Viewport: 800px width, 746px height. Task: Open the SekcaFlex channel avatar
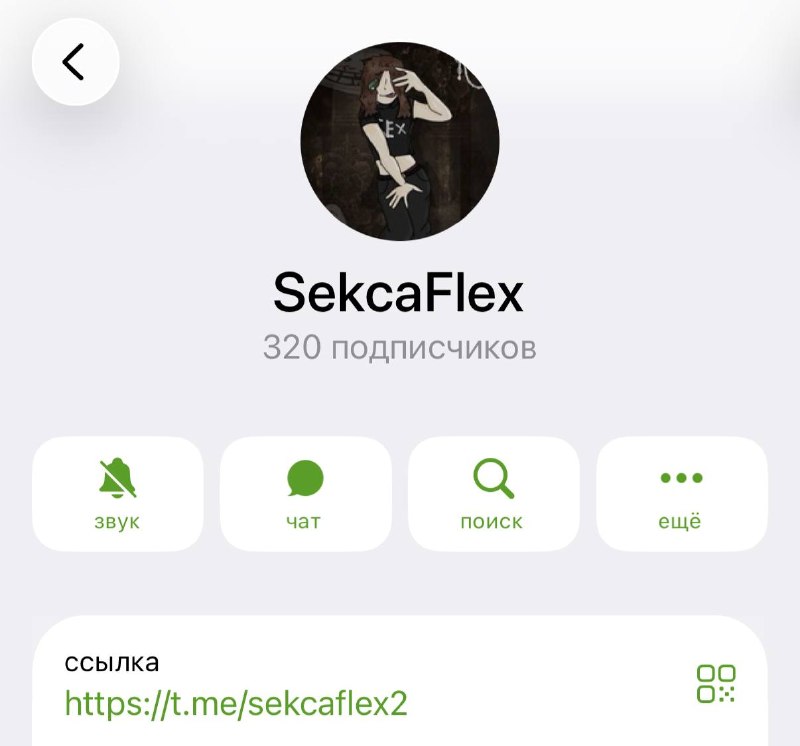(400, 141)
